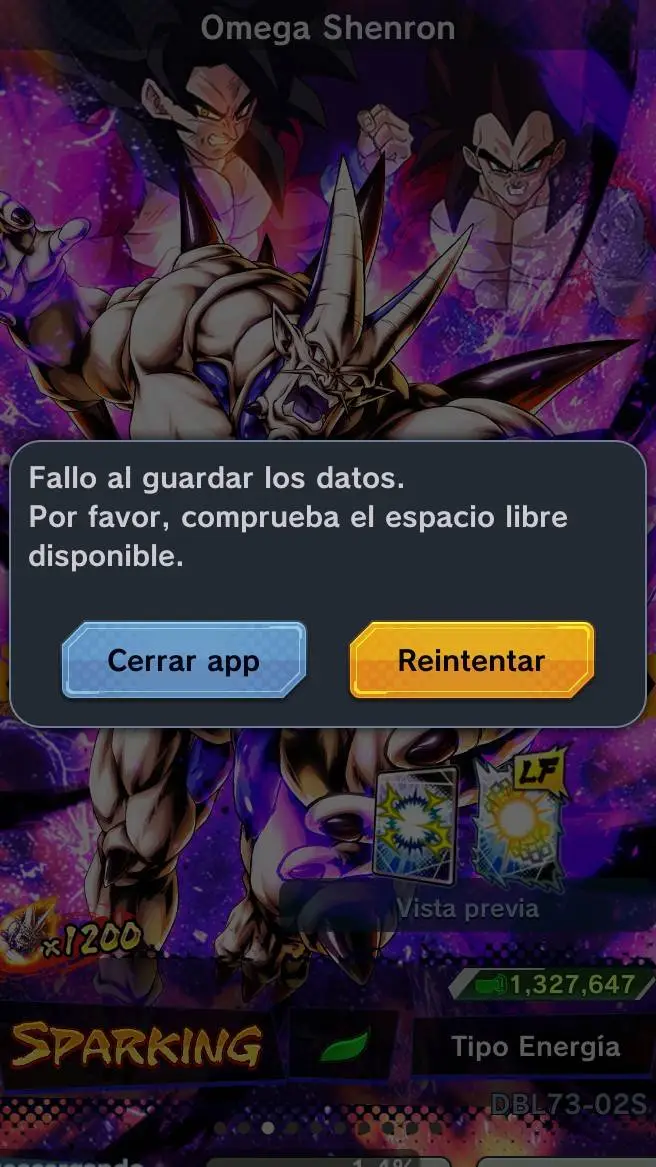Tap the Reintentar button to retry saving

pos(471,660)
